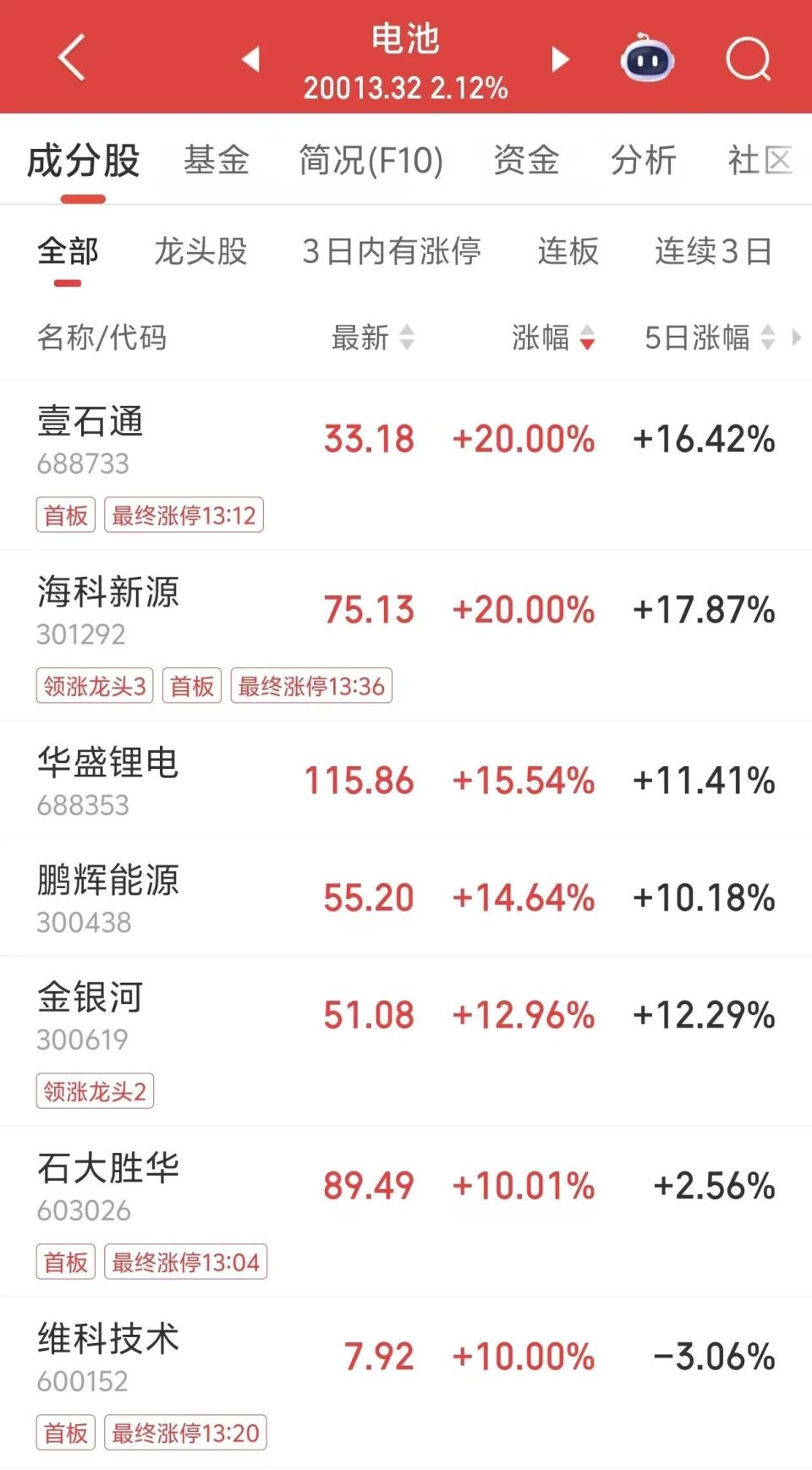Enable the 连板 filter

(567, 252)
